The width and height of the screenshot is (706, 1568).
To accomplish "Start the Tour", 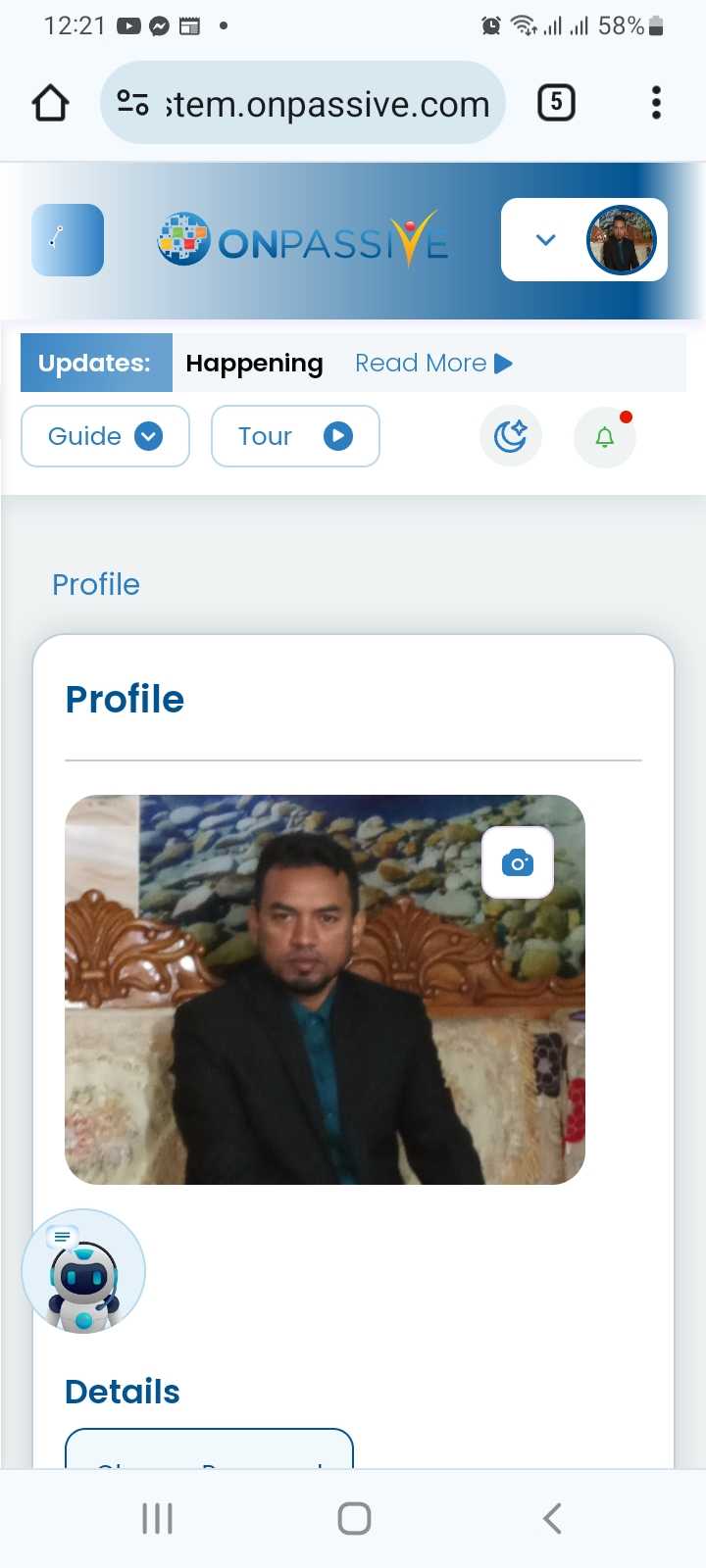I will click(x=295, y=436).
